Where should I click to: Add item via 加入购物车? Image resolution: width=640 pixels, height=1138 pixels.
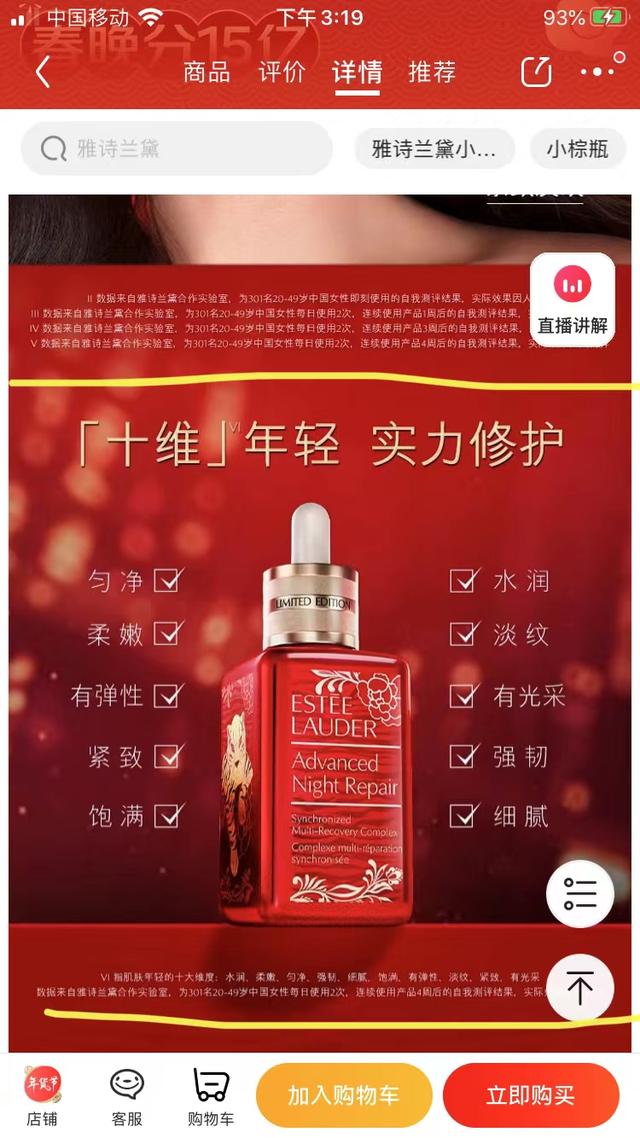tap(344, 1096)
